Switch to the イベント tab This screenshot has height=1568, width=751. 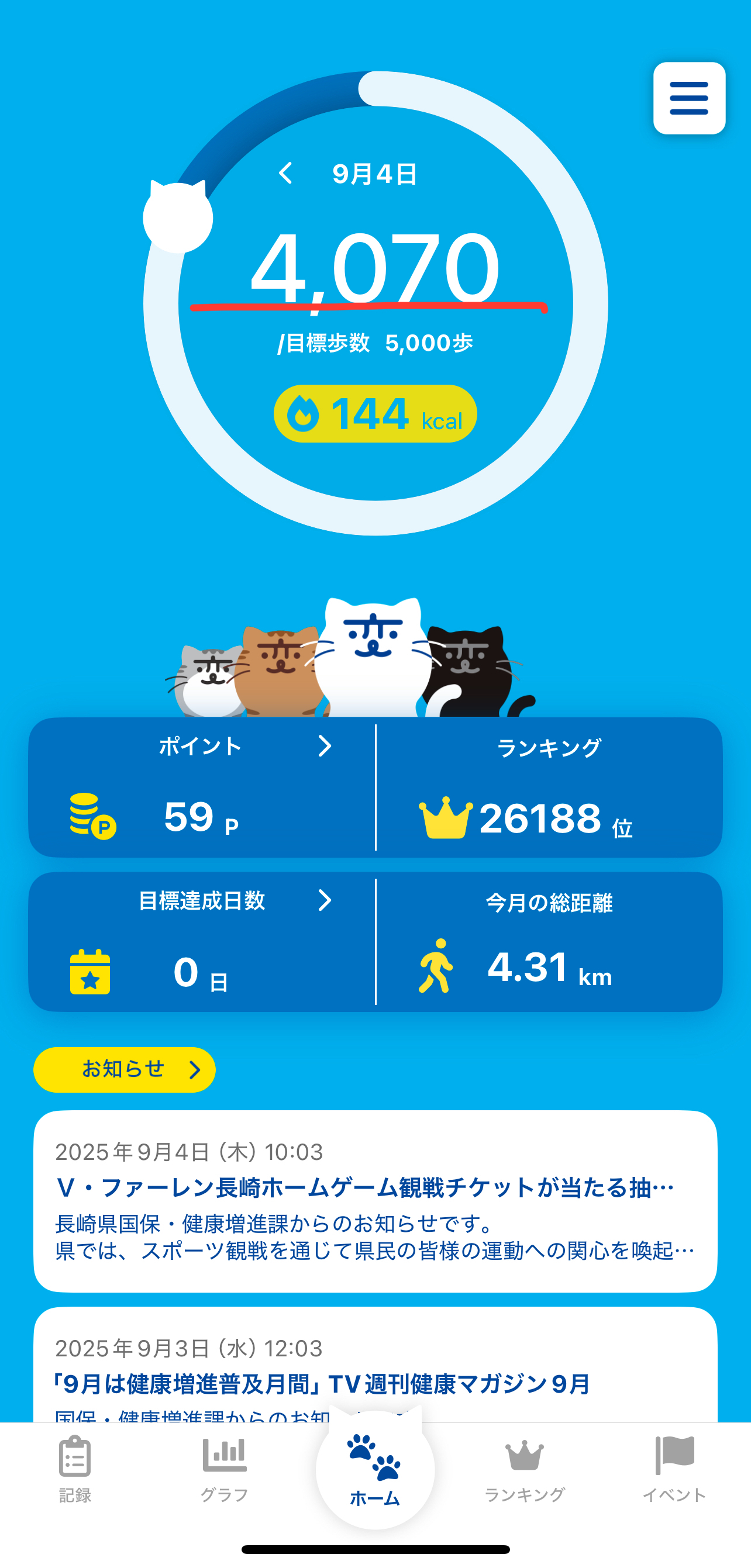[674, 1469]
